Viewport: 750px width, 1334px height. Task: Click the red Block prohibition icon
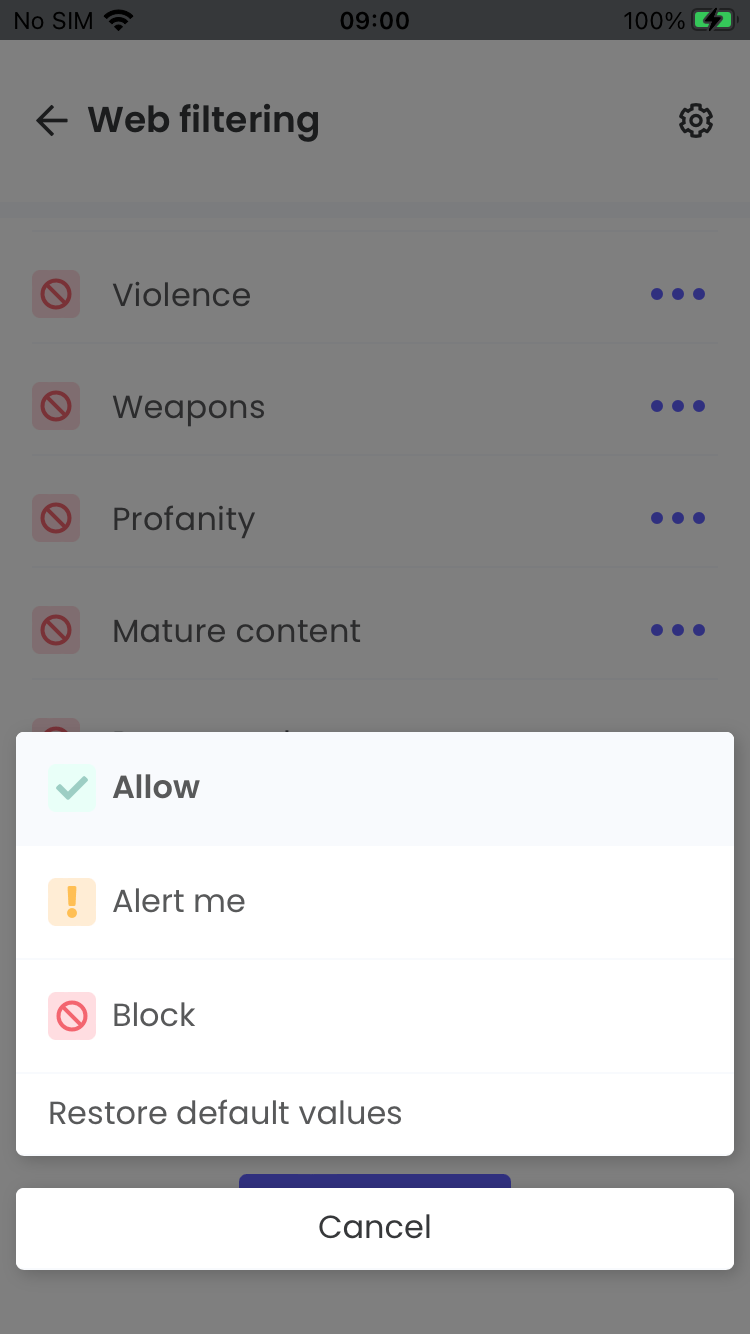pyautogui.click(x=72, y=1015)
